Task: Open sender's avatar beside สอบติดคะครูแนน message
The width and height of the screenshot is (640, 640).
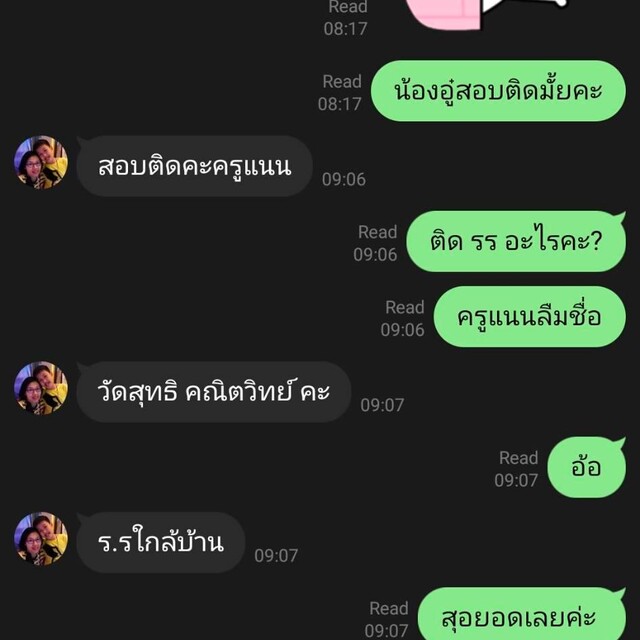Action: point(41,162)
